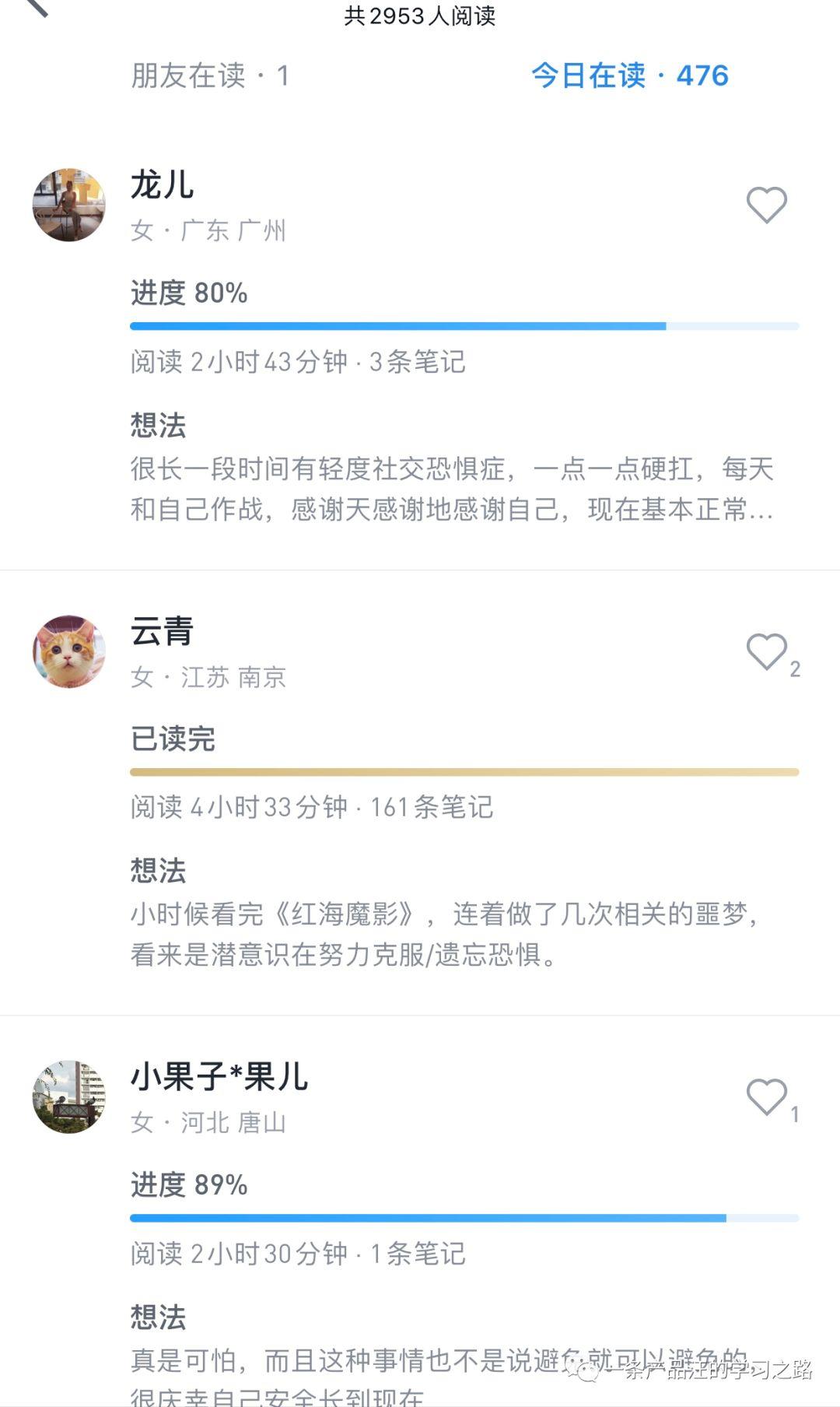The width and height of the screenshot is (840, 1407).
Task: Tap the 共2953人阅读 header count
Action: tap(420, 16)
